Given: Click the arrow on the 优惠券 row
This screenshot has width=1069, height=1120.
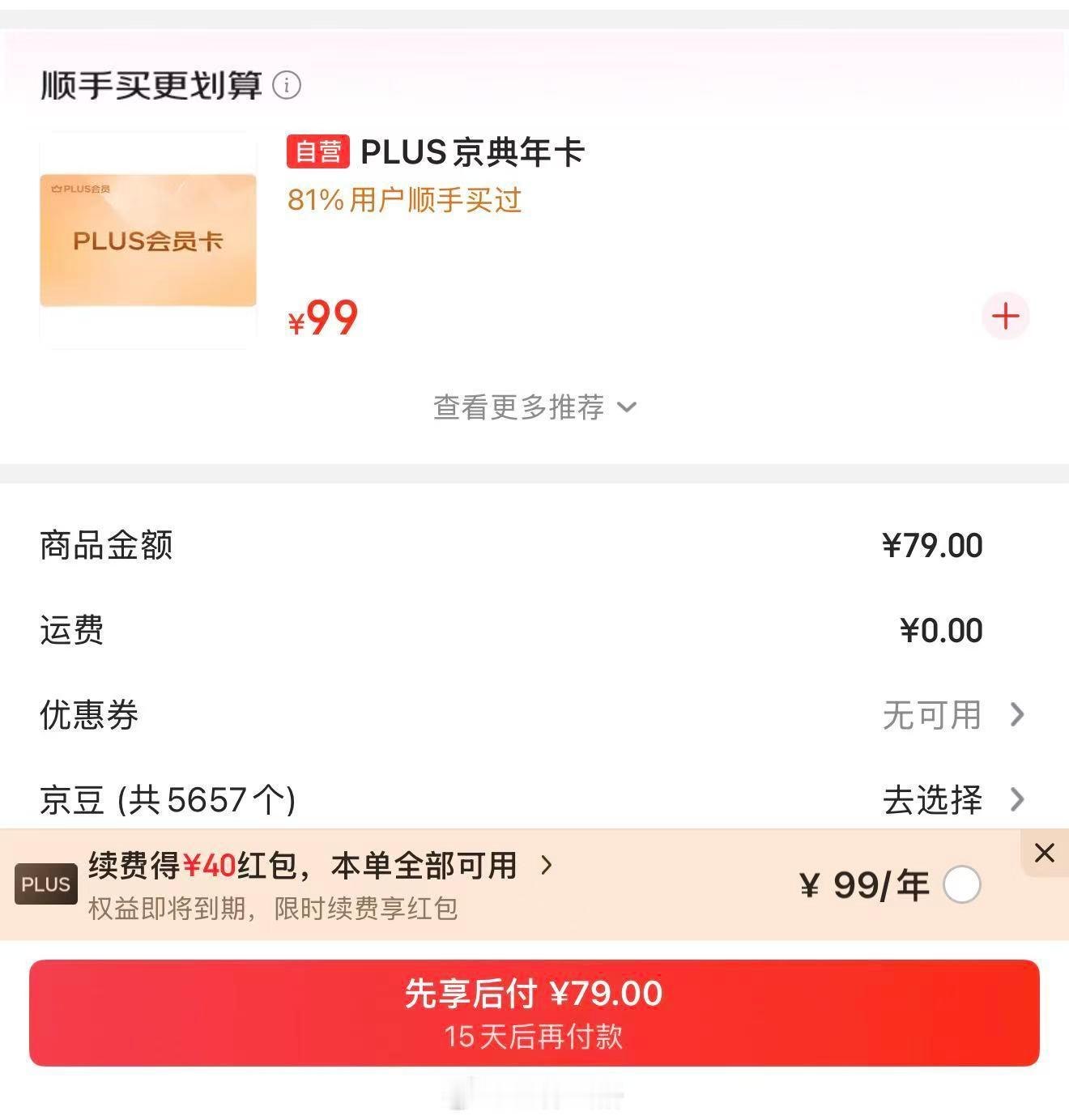Looking at the screenshot, I should (x=1019, y=715).
